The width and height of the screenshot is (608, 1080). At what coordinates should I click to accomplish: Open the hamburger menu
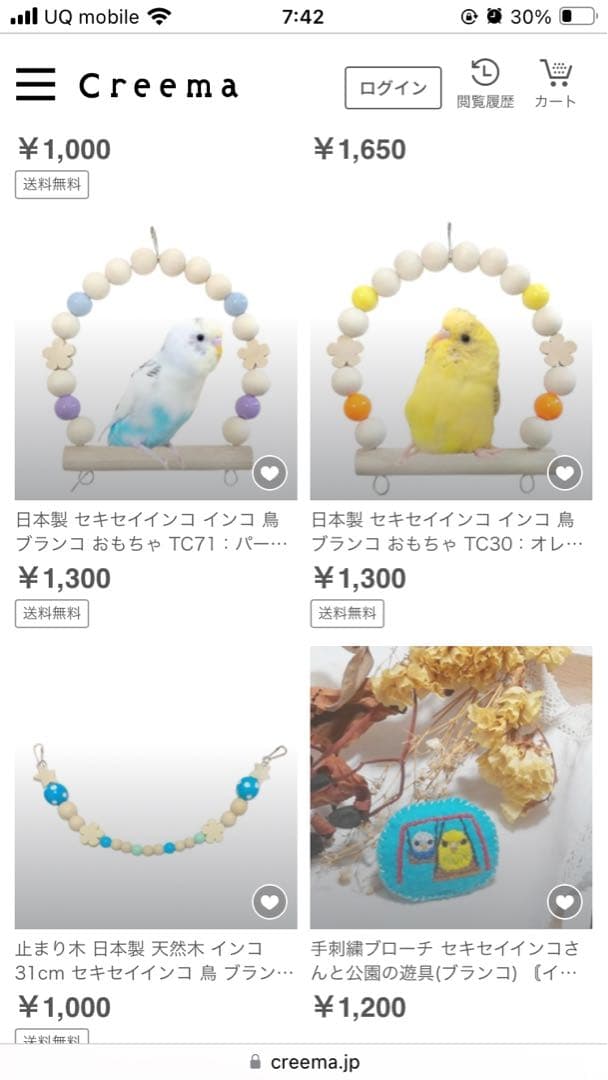(35, 85)
